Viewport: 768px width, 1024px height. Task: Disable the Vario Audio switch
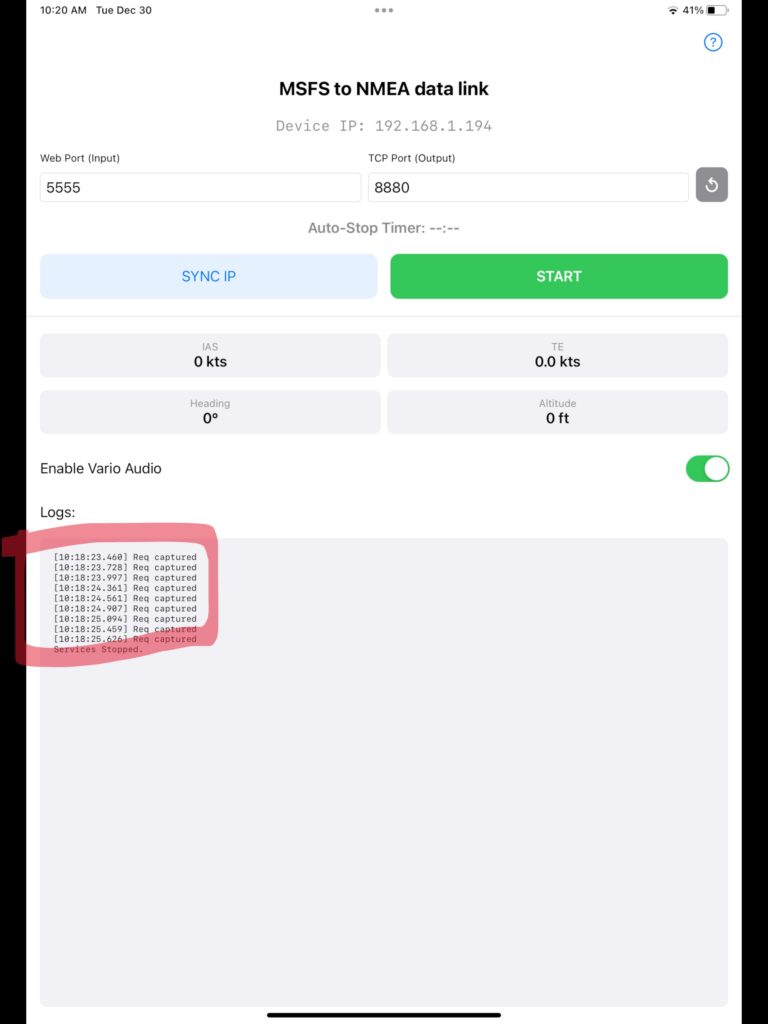coord(707,468)
